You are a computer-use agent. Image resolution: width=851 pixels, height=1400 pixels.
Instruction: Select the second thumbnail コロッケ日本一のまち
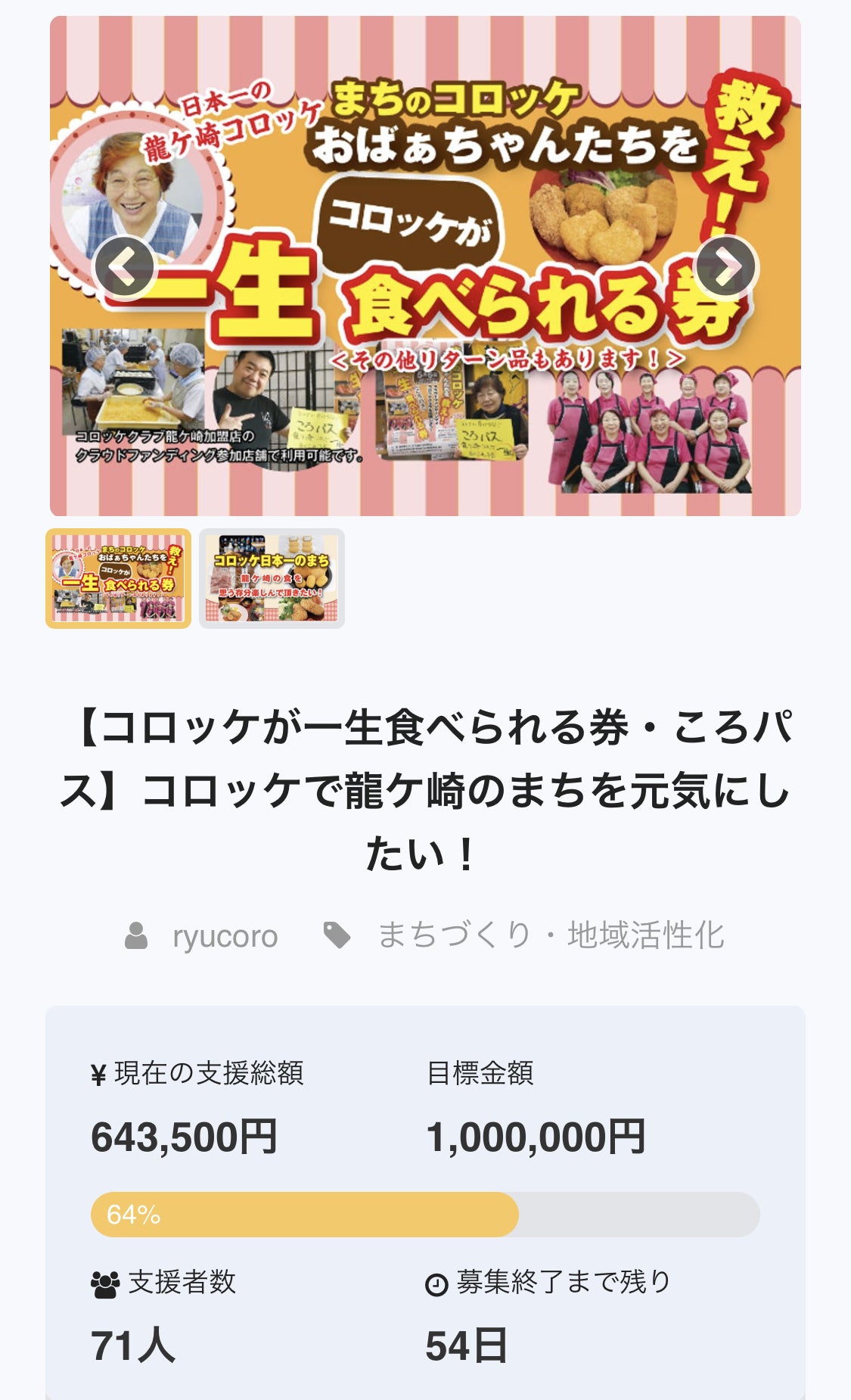tap(272, 578)
